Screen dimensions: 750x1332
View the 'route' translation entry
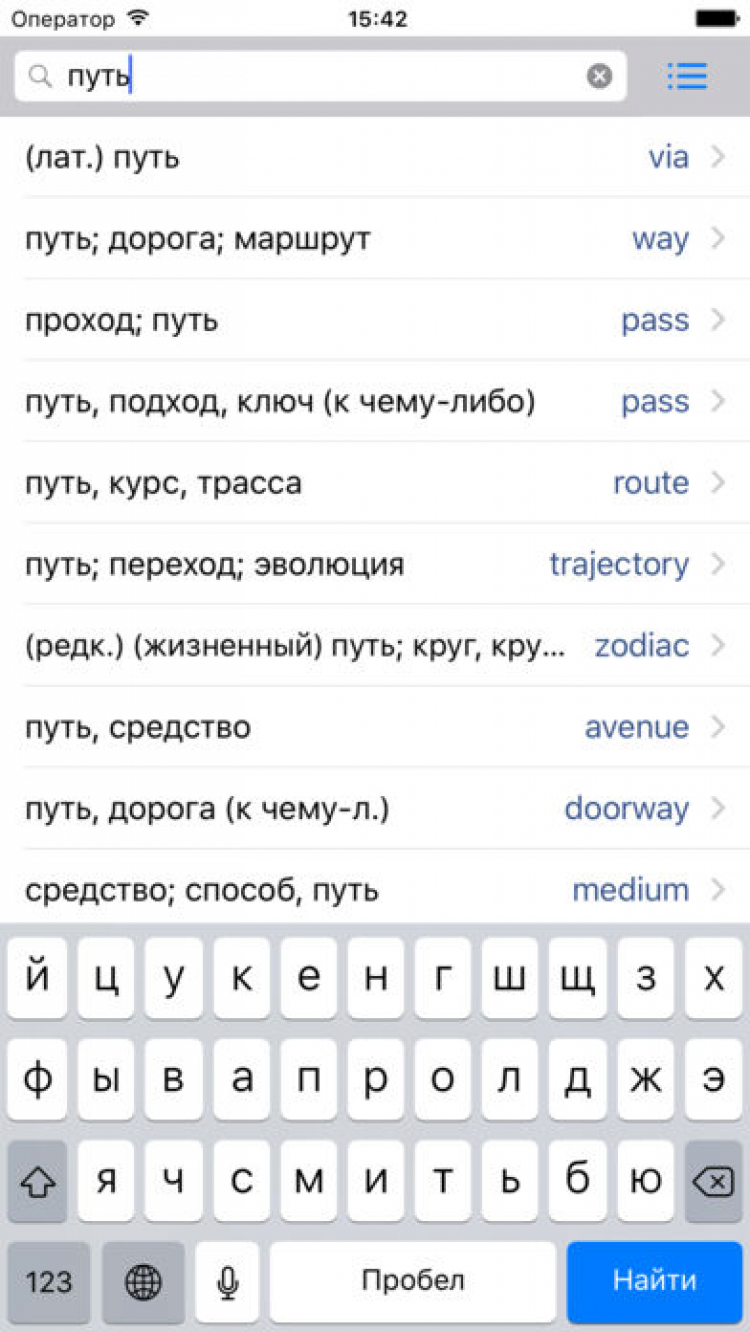375,483
